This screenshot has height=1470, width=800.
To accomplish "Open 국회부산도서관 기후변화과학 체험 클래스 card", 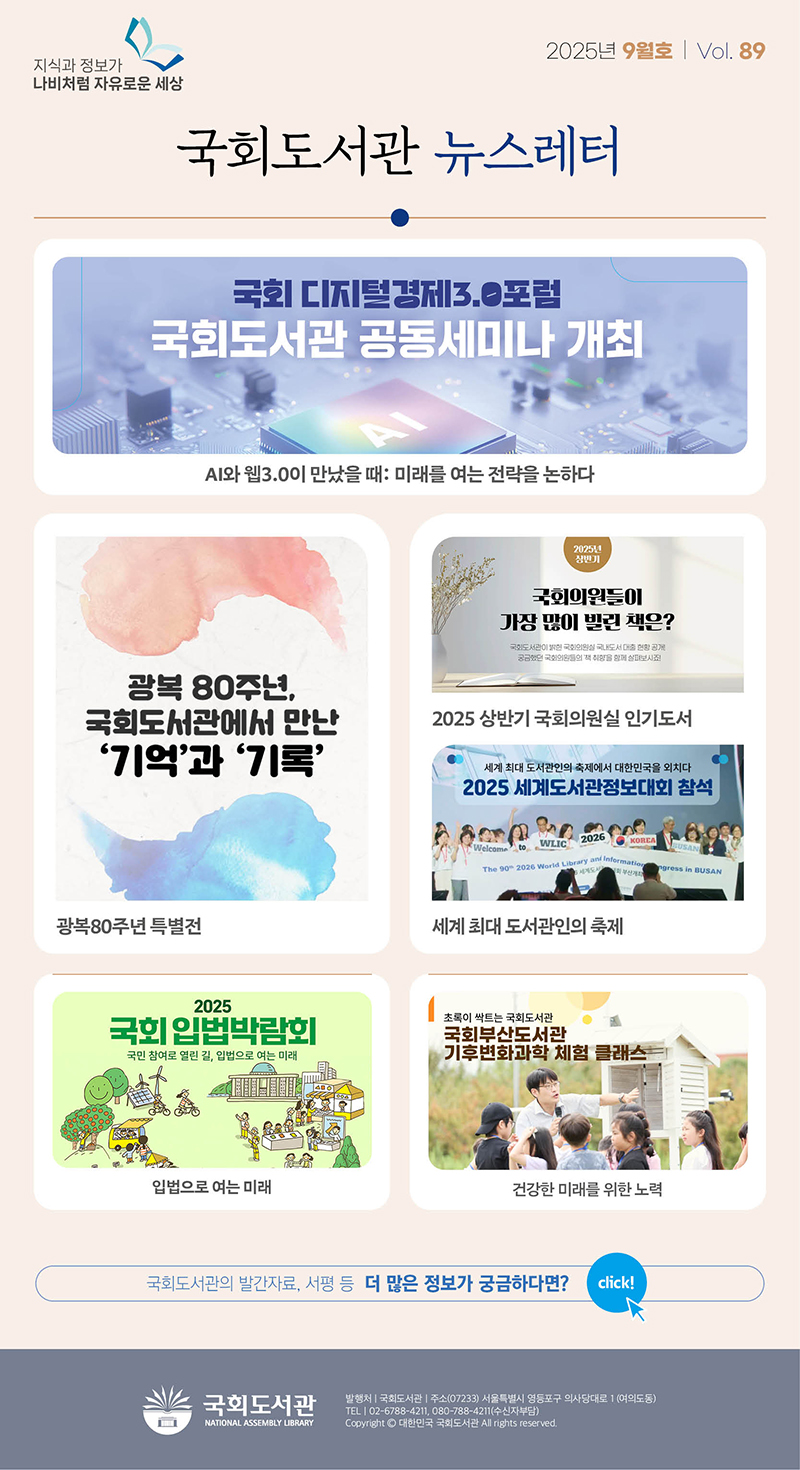I will point(587,1080).
